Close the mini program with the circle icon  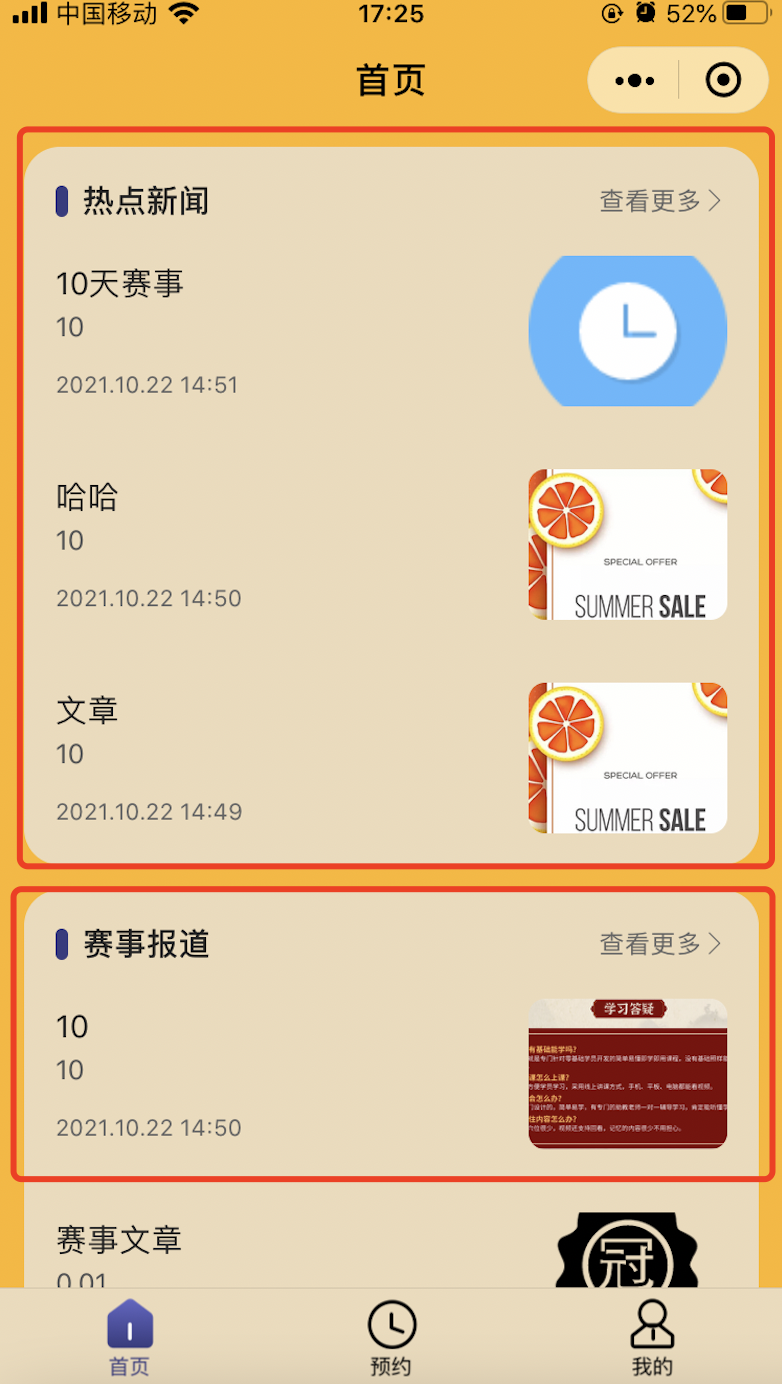(723, 80)
